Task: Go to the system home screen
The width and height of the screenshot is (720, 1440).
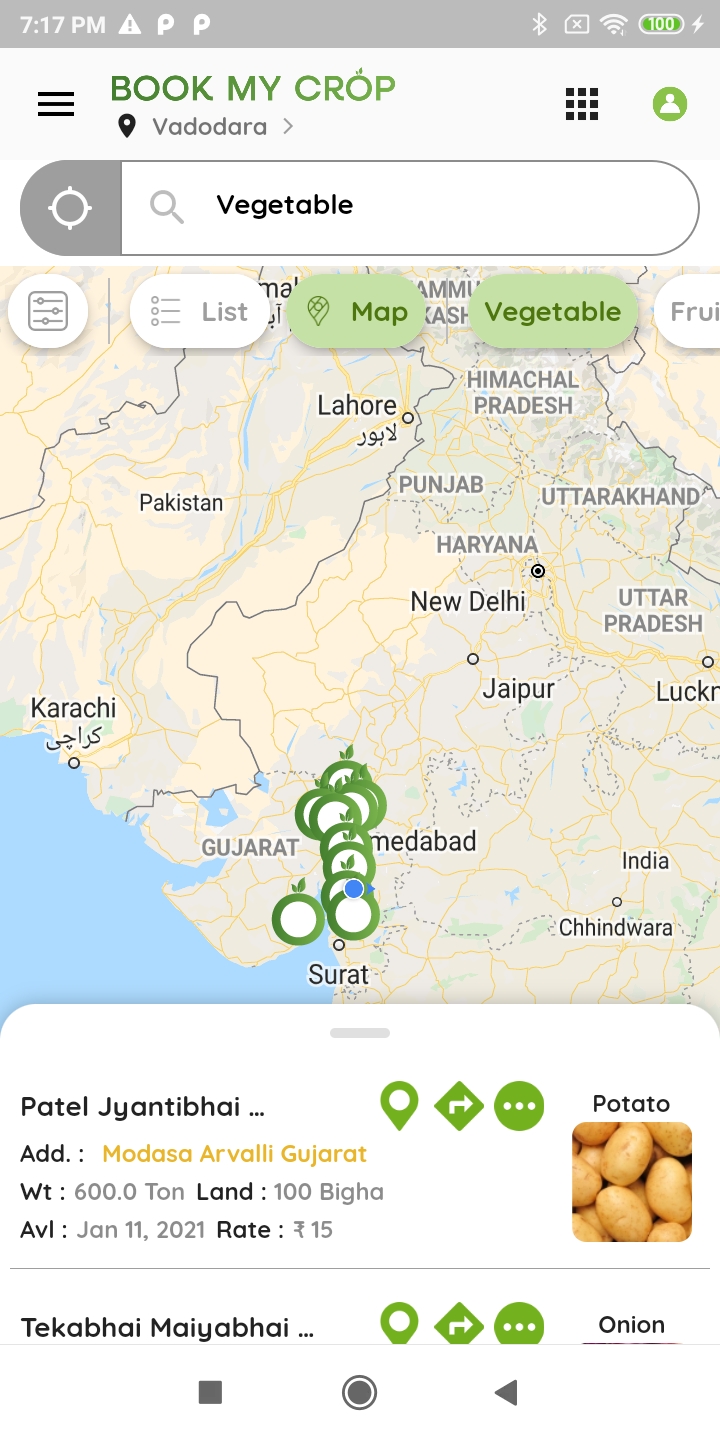Action: tap(359, 1392)
